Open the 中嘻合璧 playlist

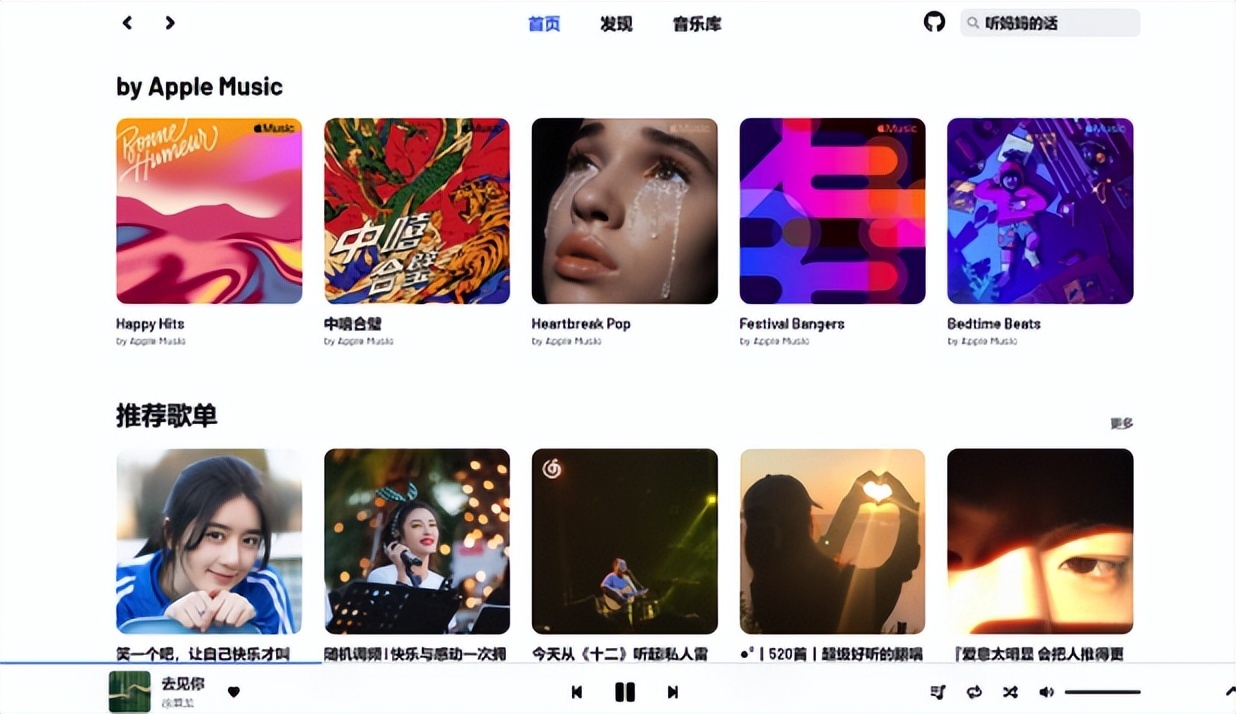[x=417, y=211]
